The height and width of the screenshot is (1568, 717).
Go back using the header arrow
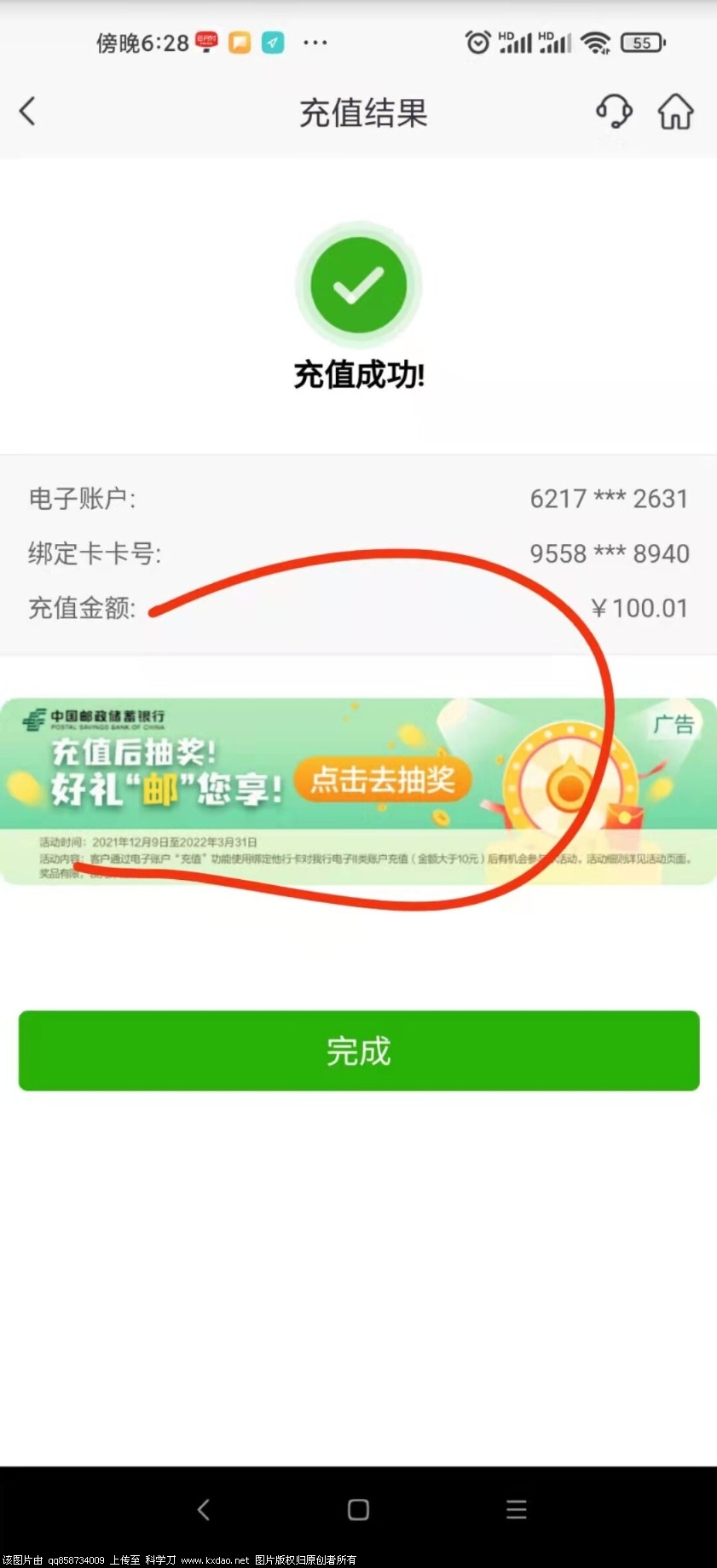27,112
